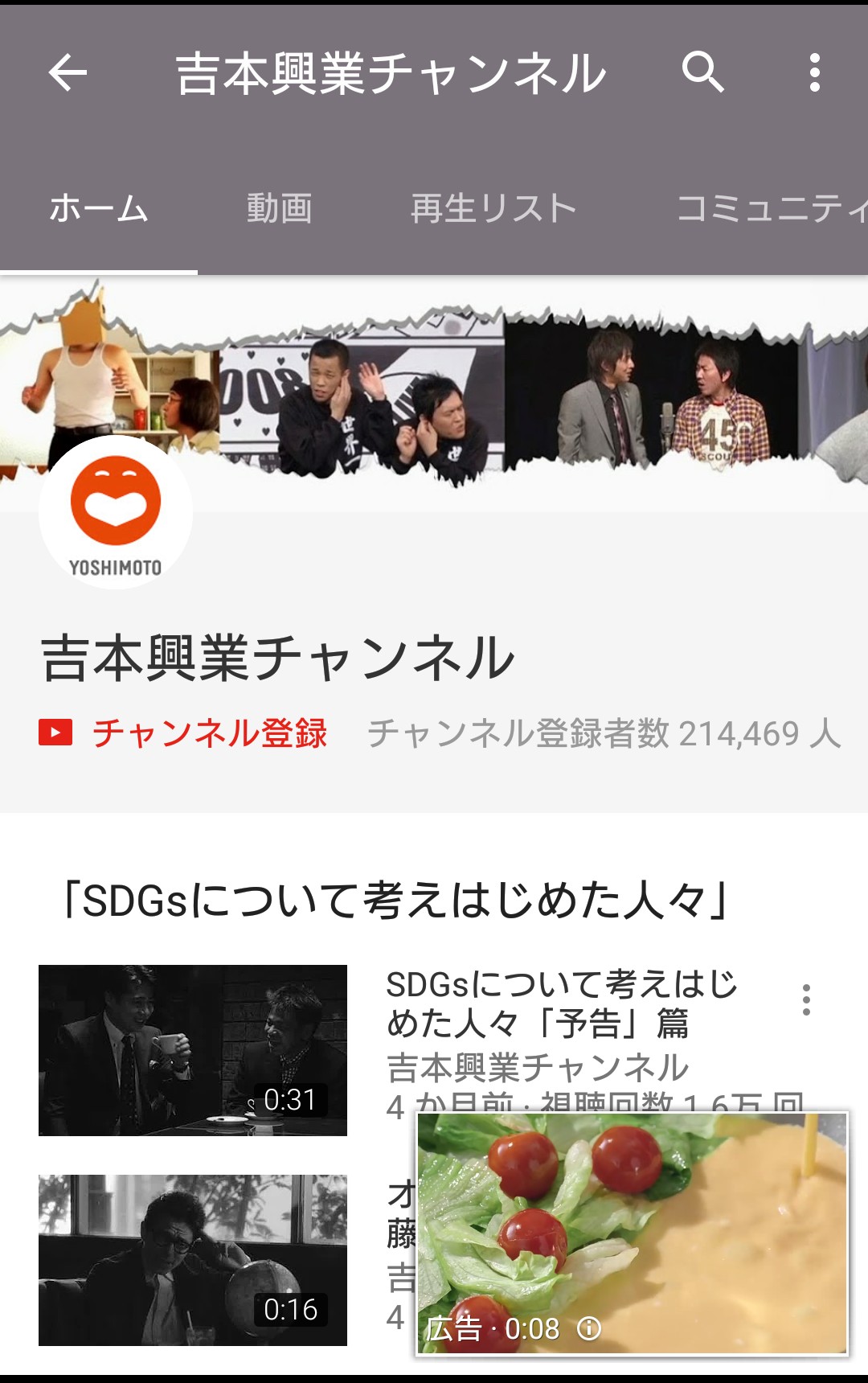Screen dimensions: 868x1383
Task: Go back using the arrow icon
Action: (68, 73)
